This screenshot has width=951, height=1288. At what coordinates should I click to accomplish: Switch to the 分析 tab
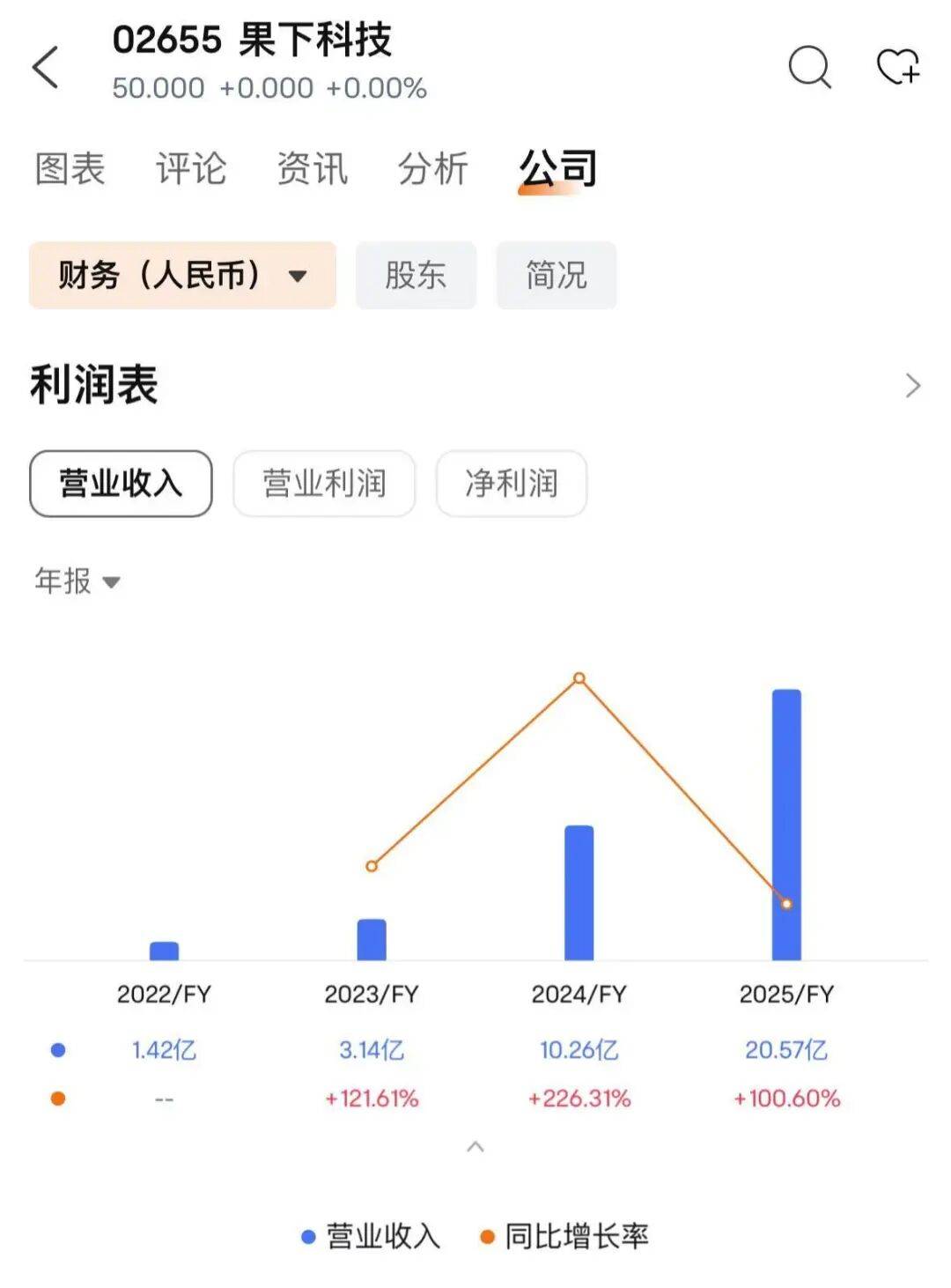tap(433, 168)
